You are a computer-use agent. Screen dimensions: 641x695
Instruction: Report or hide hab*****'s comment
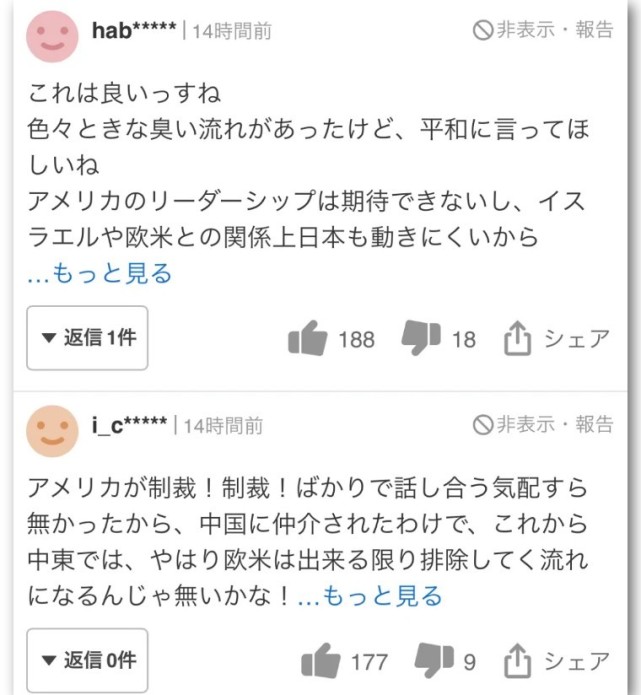[543, 30]
